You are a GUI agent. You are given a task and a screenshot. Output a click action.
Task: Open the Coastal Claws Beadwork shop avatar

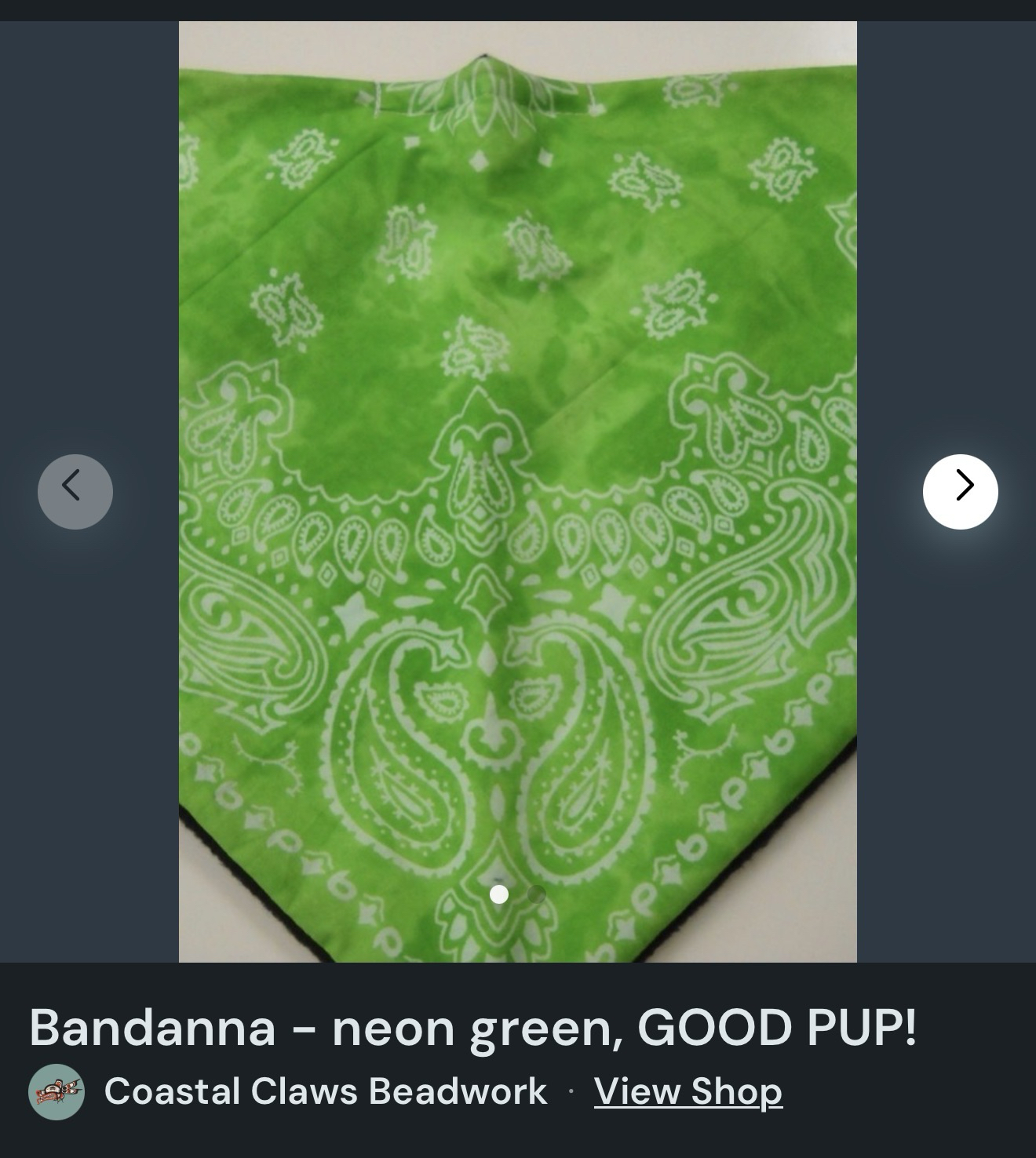[57, 1091]
